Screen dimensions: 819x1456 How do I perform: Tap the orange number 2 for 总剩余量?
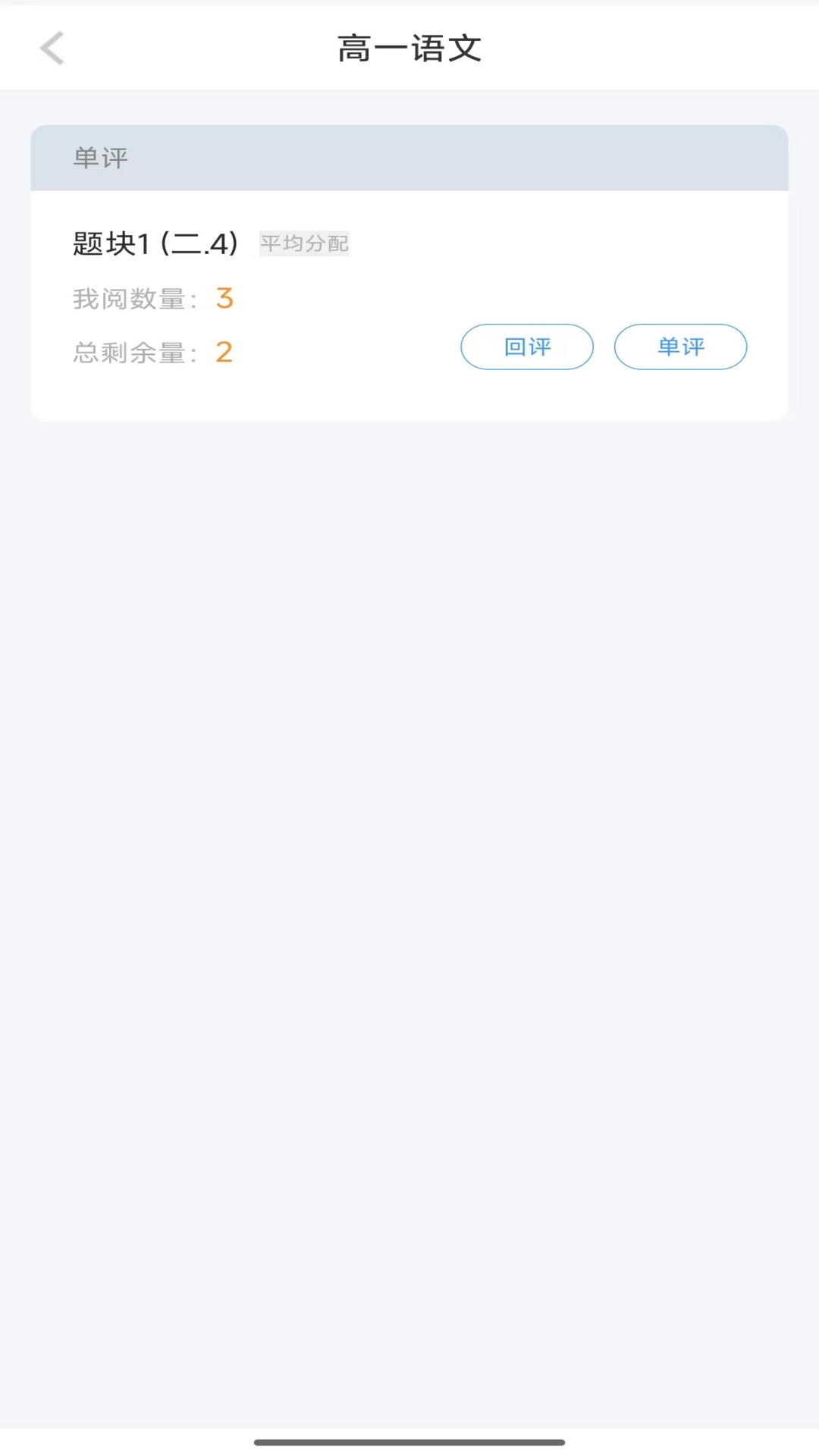coord(224,351)
